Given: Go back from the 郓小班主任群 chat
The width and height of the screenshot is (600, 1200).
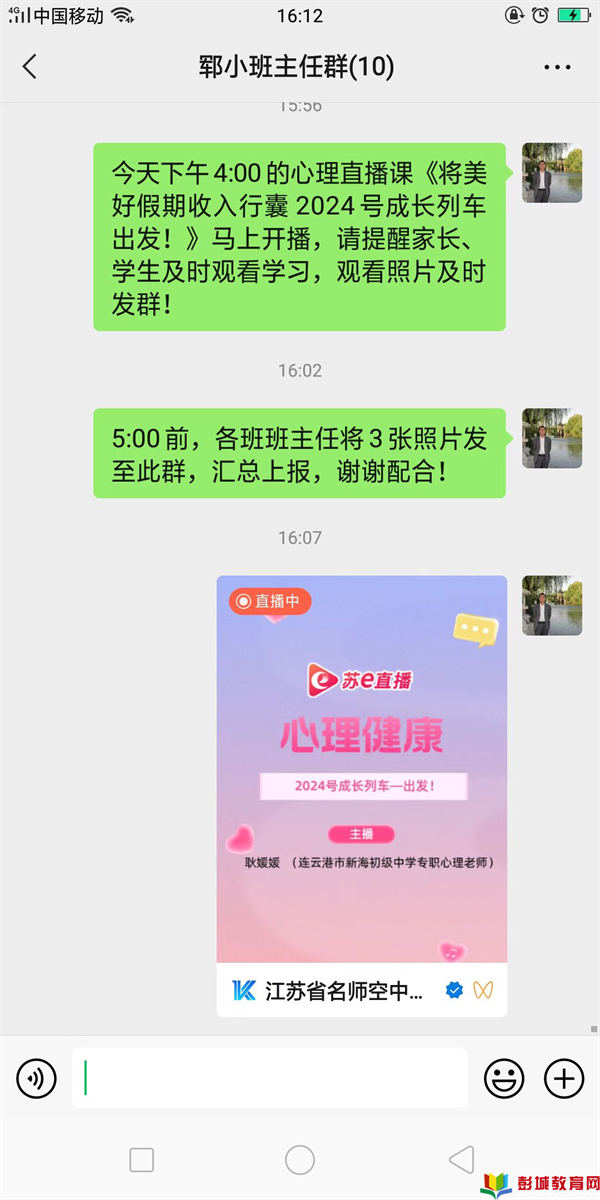Looking at the screenshot, I should tap(29, 67).
